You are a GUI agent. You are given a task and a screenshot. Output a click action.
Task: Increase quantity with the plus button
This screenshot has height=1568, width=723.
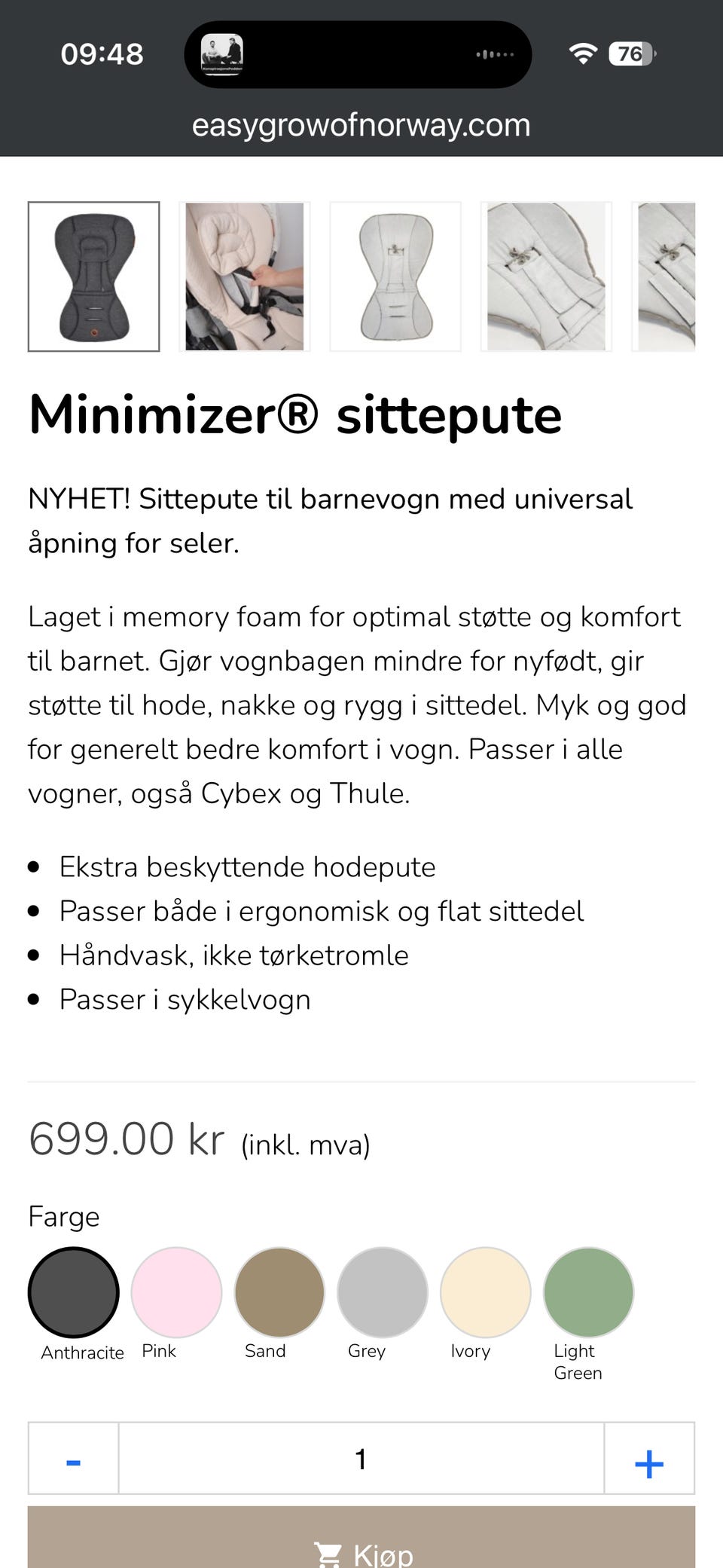pyautogui.click(x=649, y=1459)
